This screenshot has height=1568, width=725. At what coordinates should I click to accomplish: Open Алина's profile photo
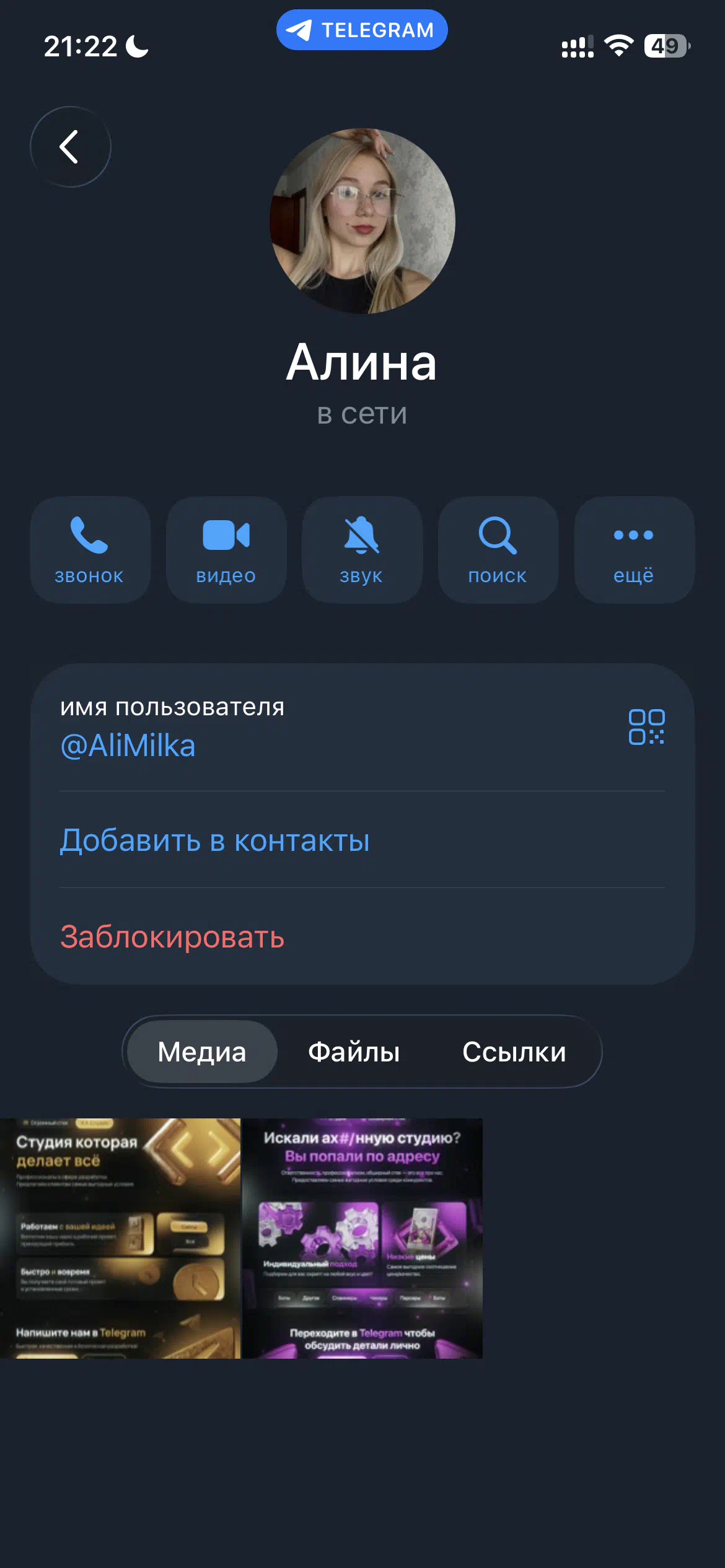pos(362,221)
